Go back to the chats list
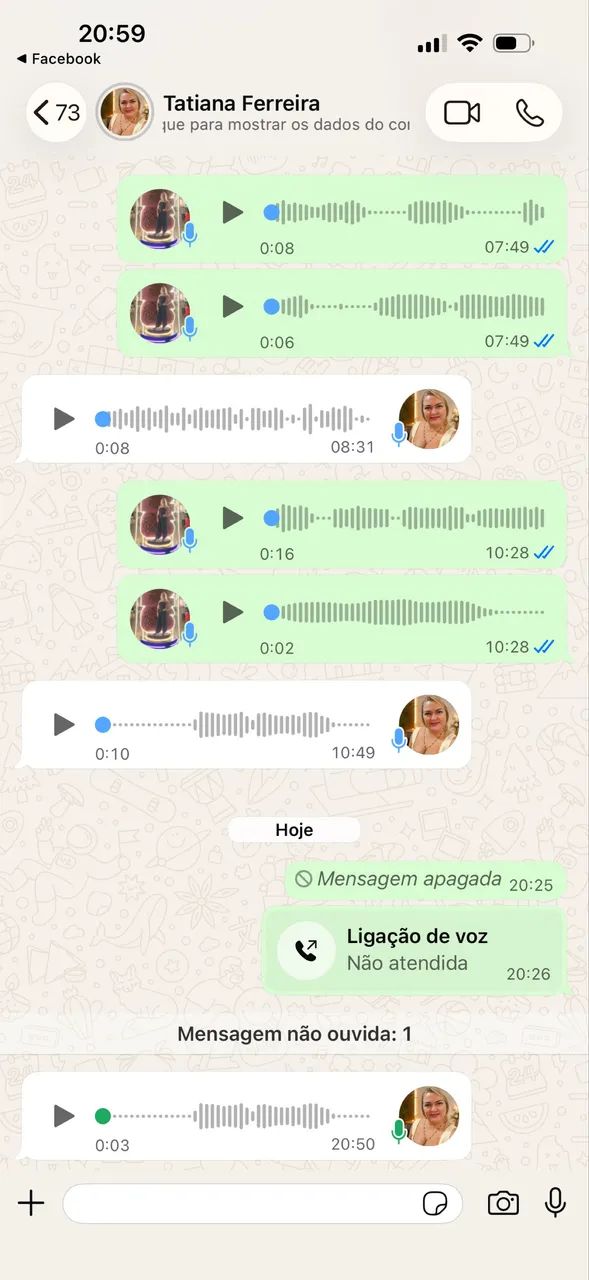 [56, 112]
